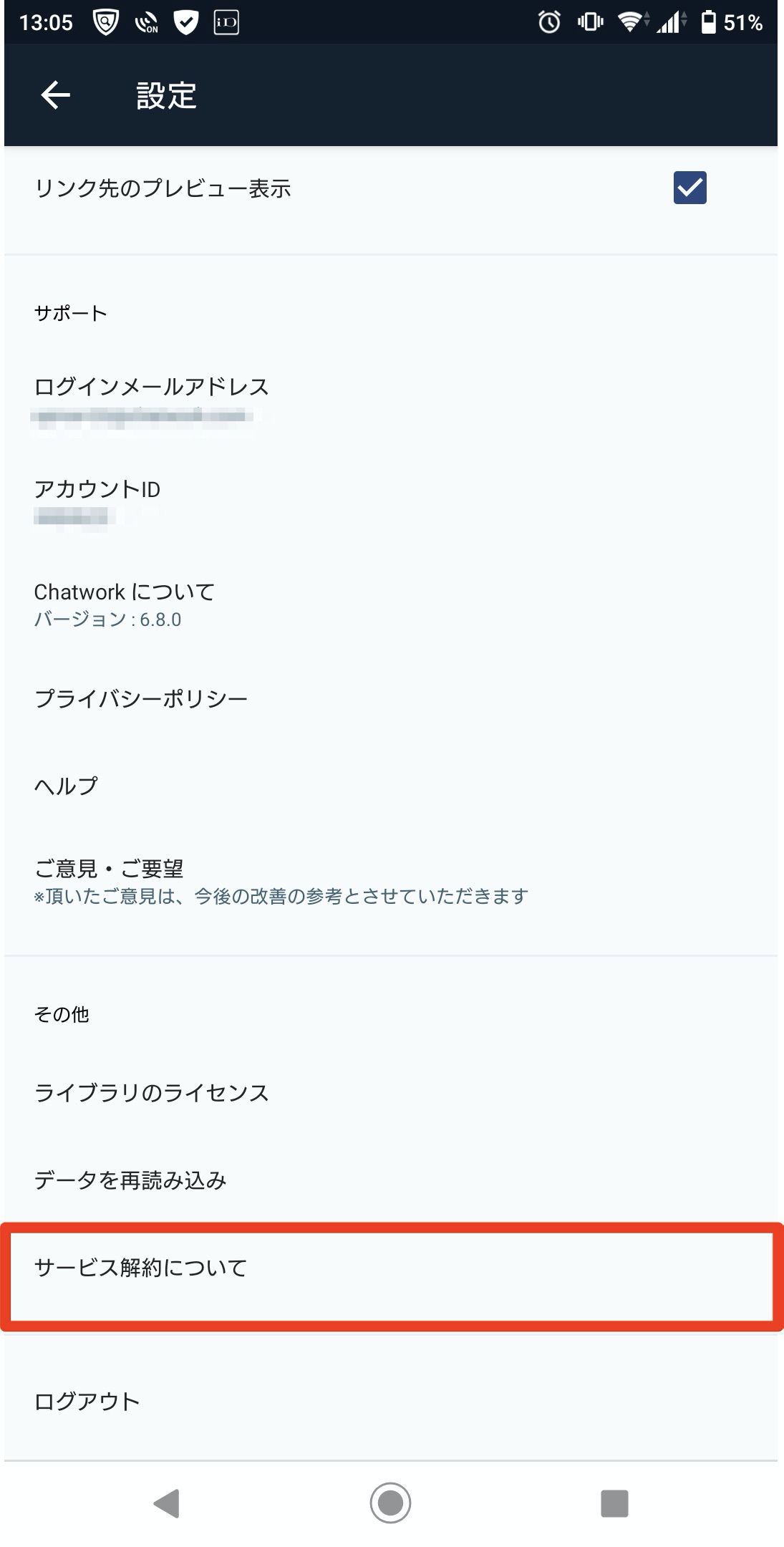784x1547 pixels.
Task: Tap the iD icon in the status bar
Action: (224, 22)
